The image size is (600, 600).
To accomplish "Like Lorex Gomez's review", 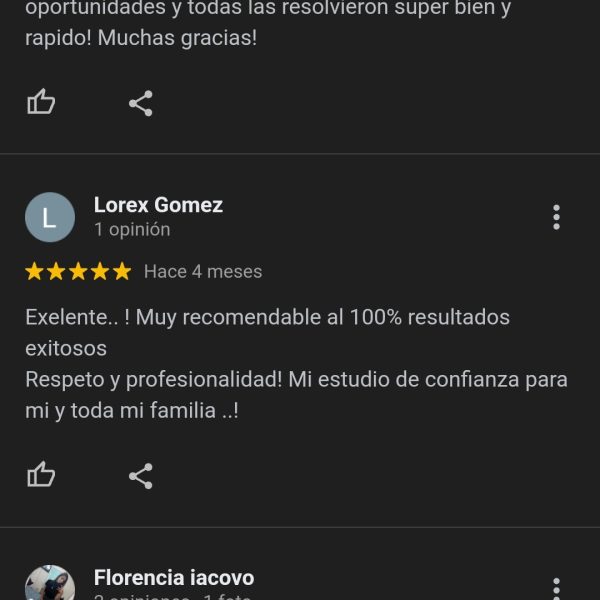I will coord(41,475).
